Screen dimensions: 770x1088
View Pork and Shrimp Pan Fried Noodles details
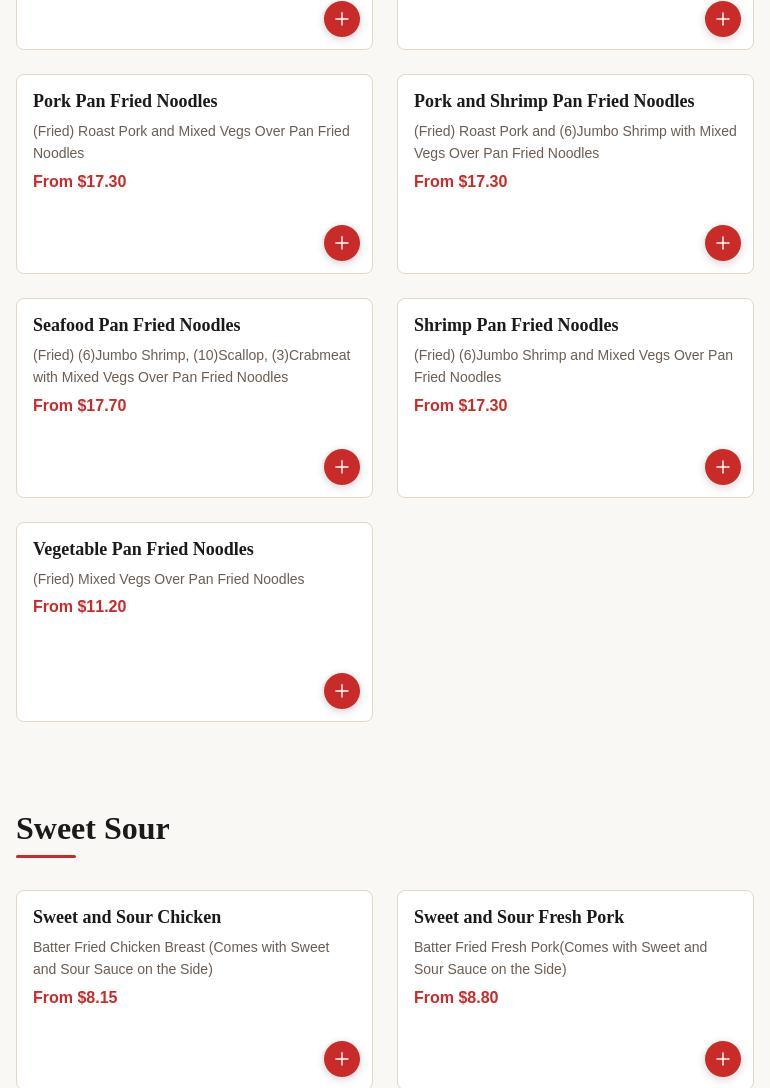tap(553, 101)
